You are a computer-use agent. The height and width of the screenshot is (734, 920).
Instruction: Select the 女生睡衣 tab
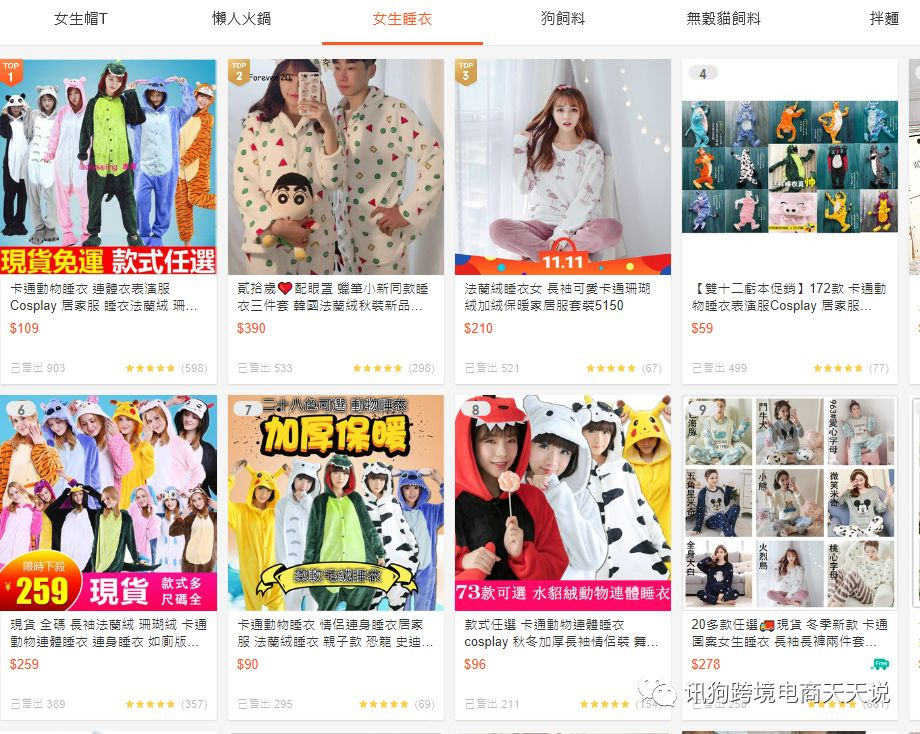402,19
